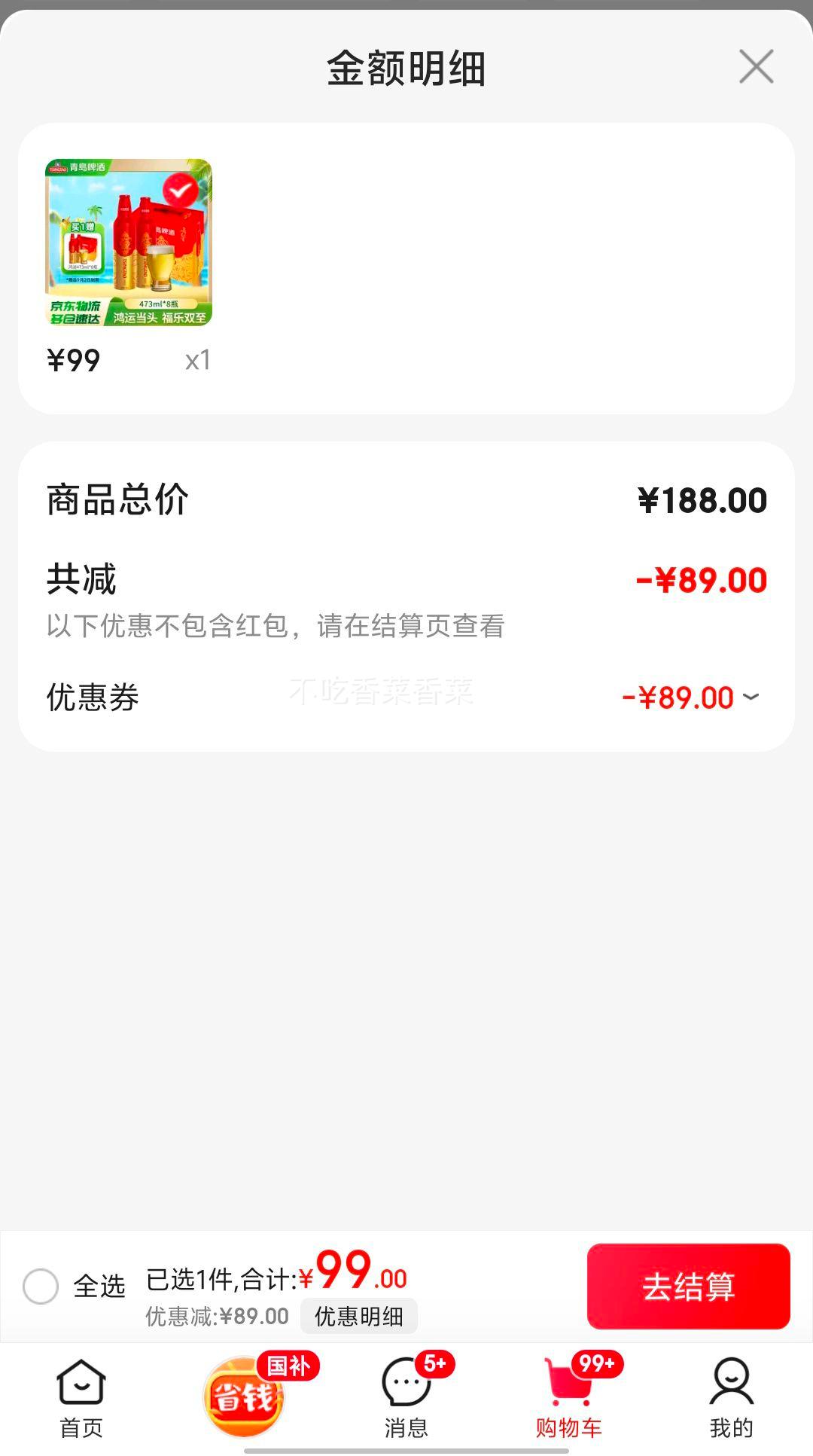The width and height of the screenshot is (813, 1456).
Task: Switch to the 消息 messages tab
Action: [x=406, y=1398]
